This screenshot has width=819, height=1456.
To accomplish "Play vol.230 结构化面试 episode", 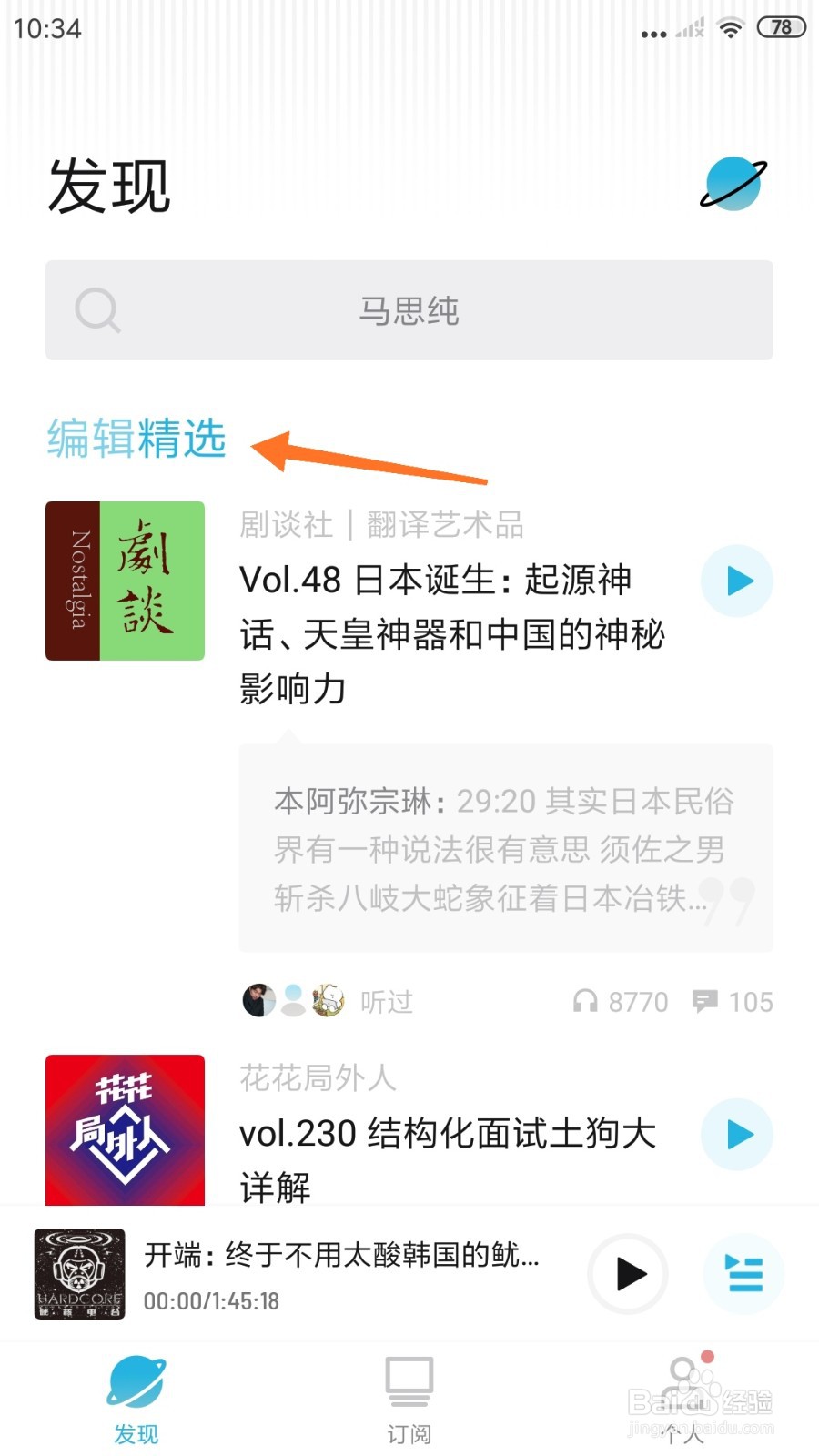I will pos(736,1135).
